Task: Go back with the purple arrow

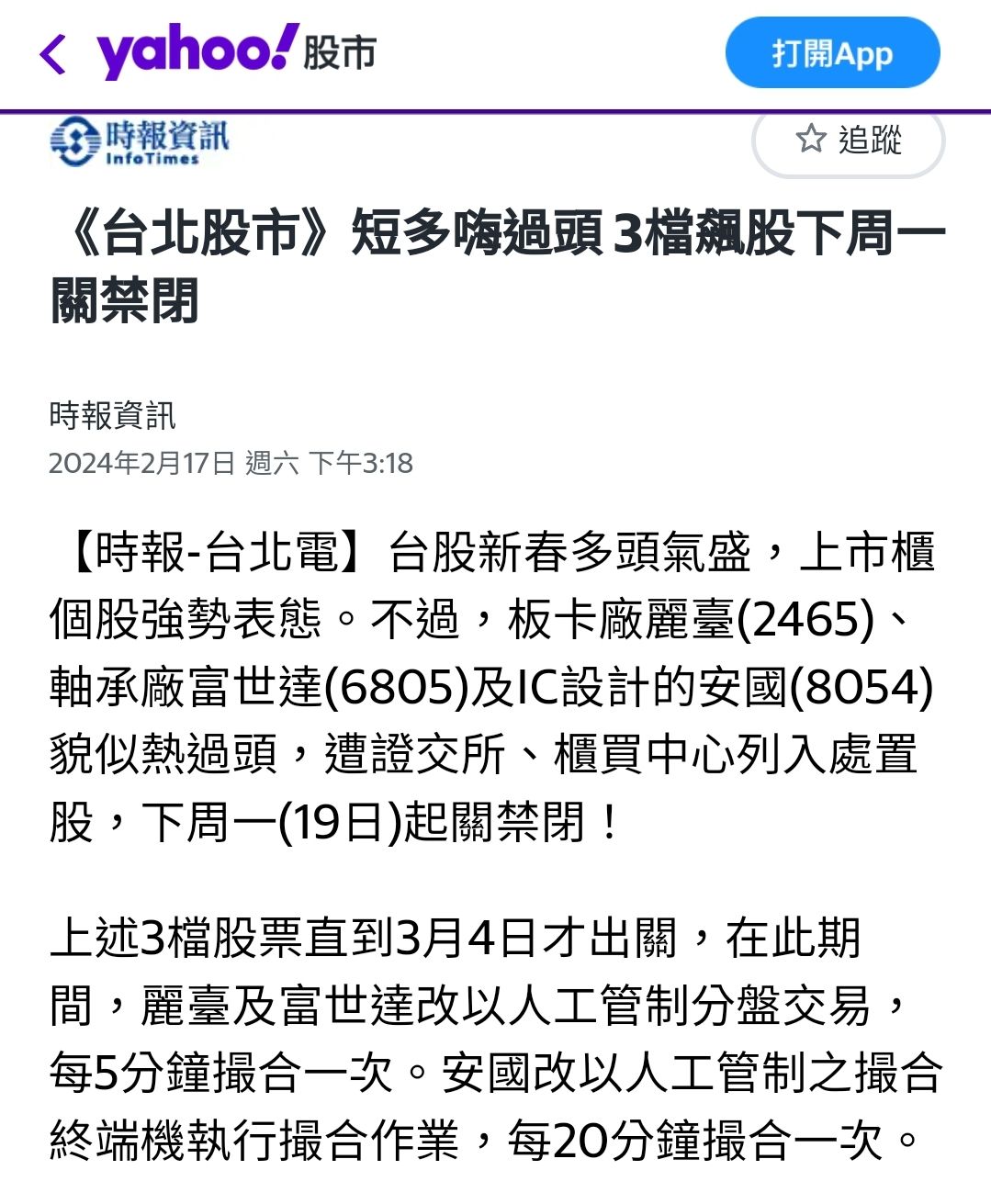Action: click(x=54, y=54)
